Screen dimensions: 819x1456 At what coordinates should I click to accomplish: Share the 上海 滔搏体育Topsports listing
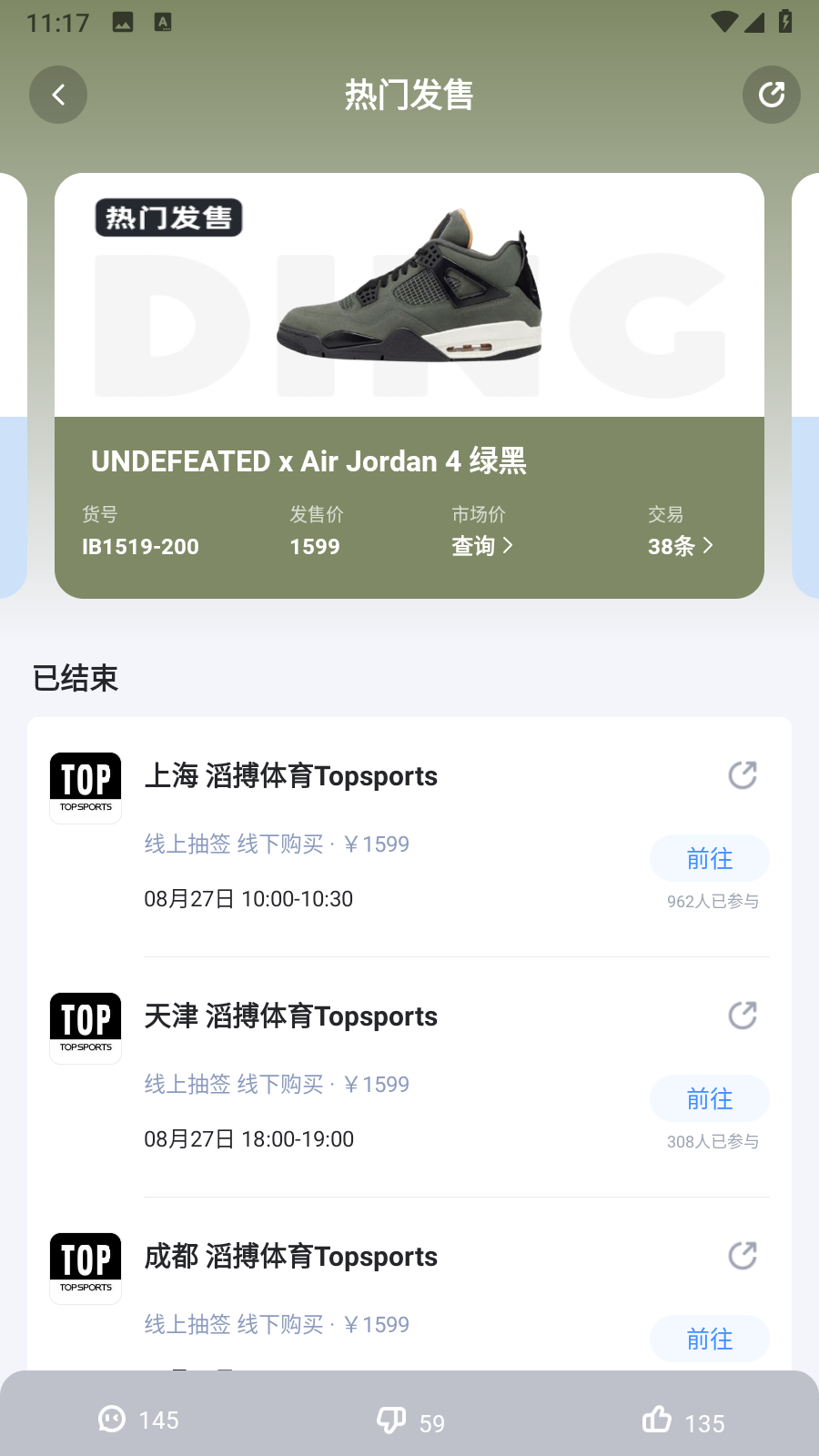(743, 775)
